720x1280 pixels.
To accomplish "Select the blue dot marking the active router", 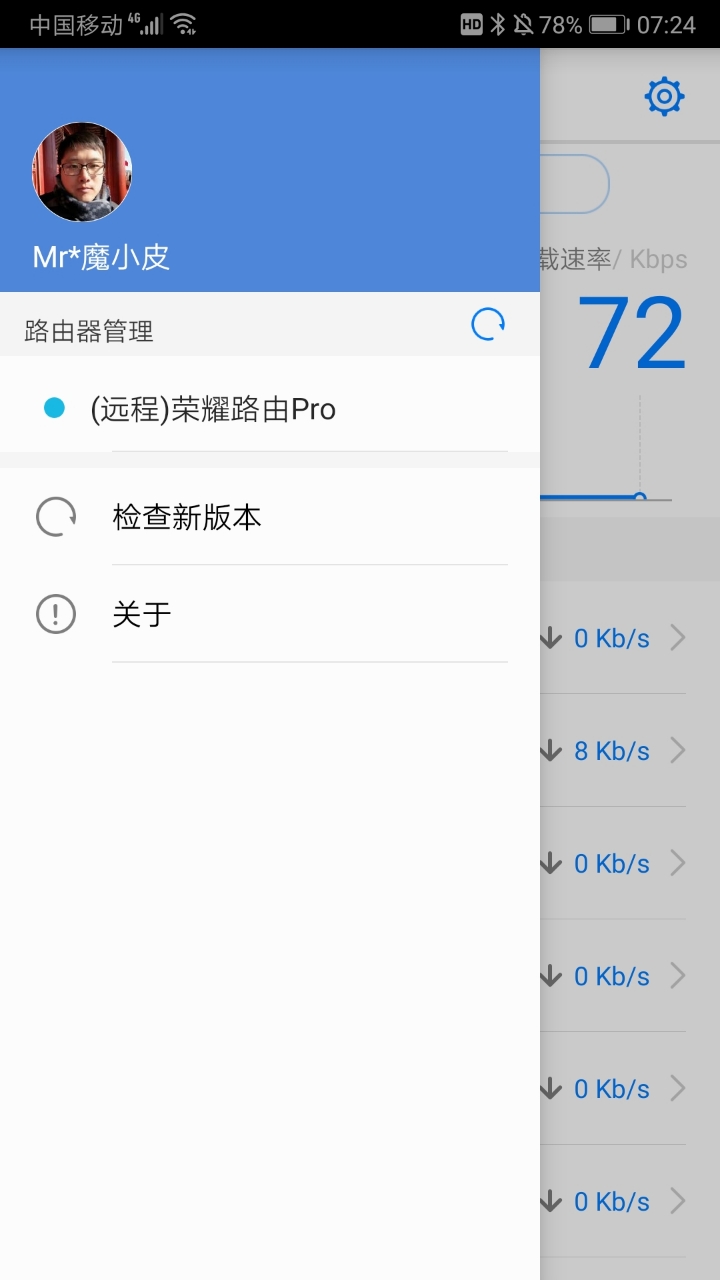I will pos(55,408).
